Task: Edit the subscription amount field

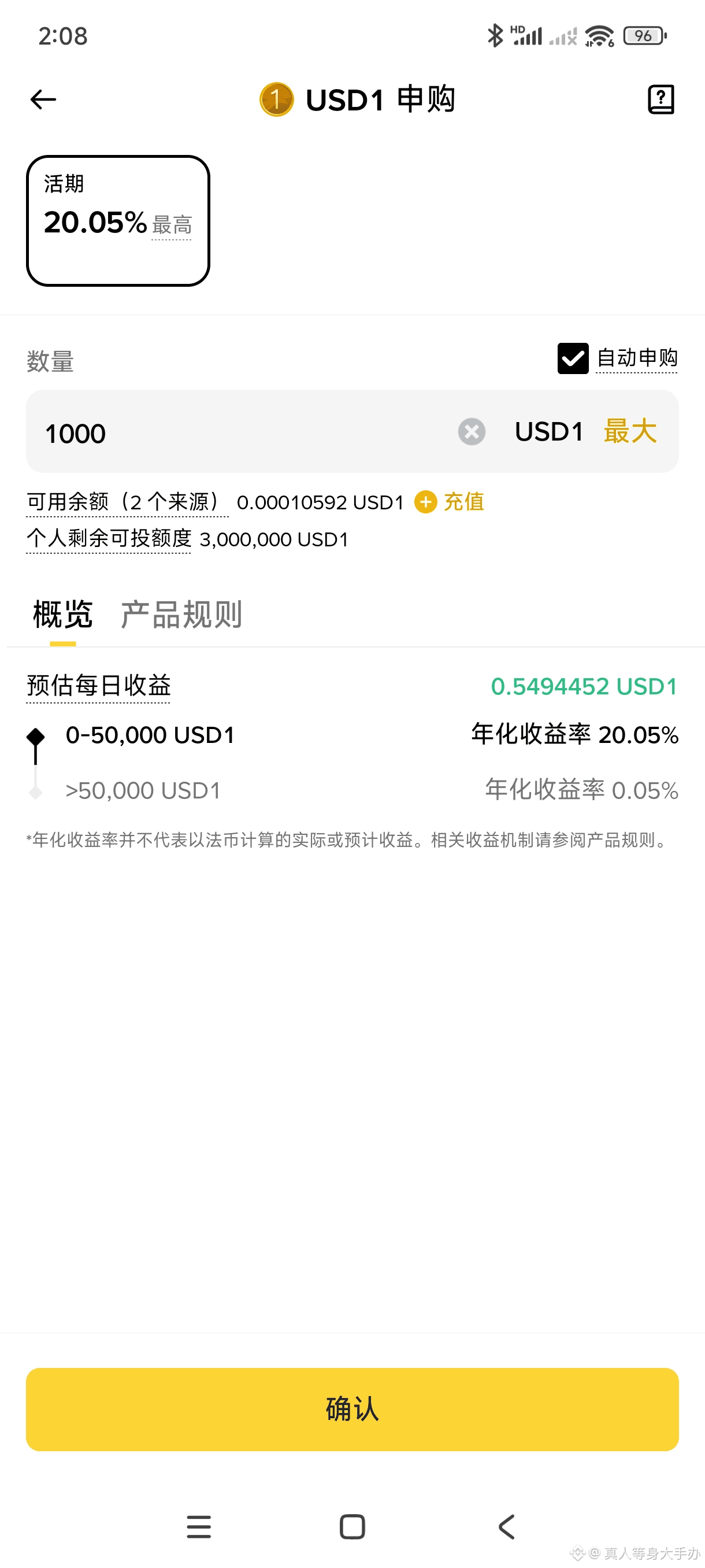Action: tap(243, 432)
